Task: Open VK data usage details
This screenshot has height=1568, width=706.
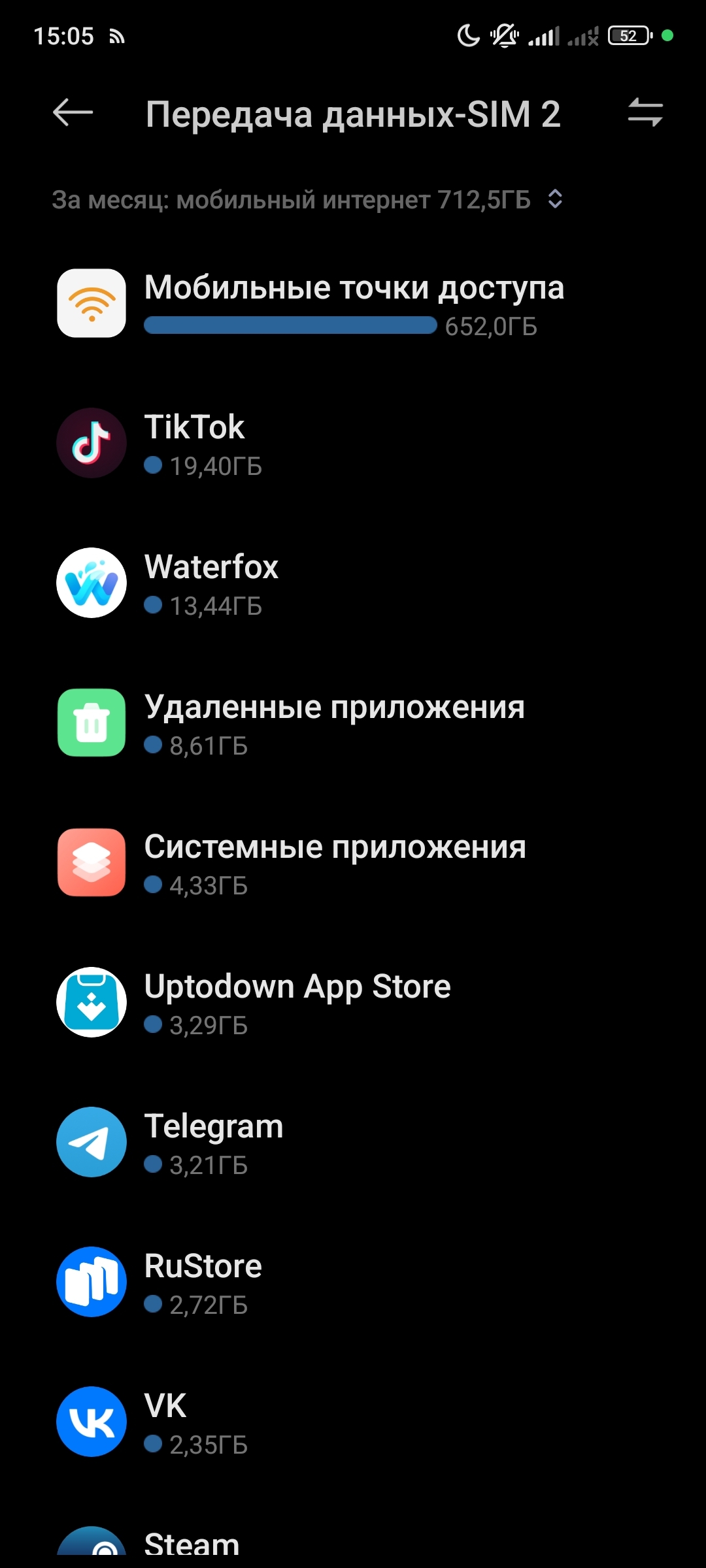Action: click(x=353, y=1423)
